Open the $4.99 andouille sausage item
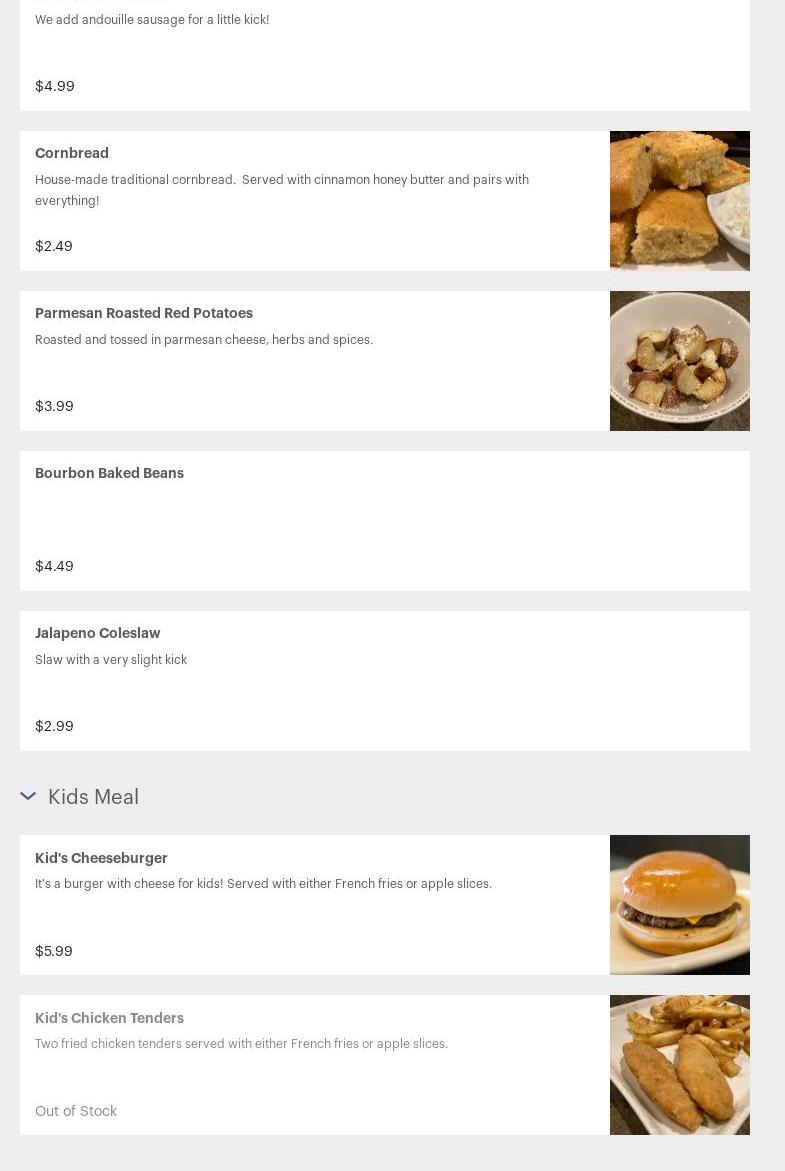Viewport: 785px width, 1171px height. (384, 55)
